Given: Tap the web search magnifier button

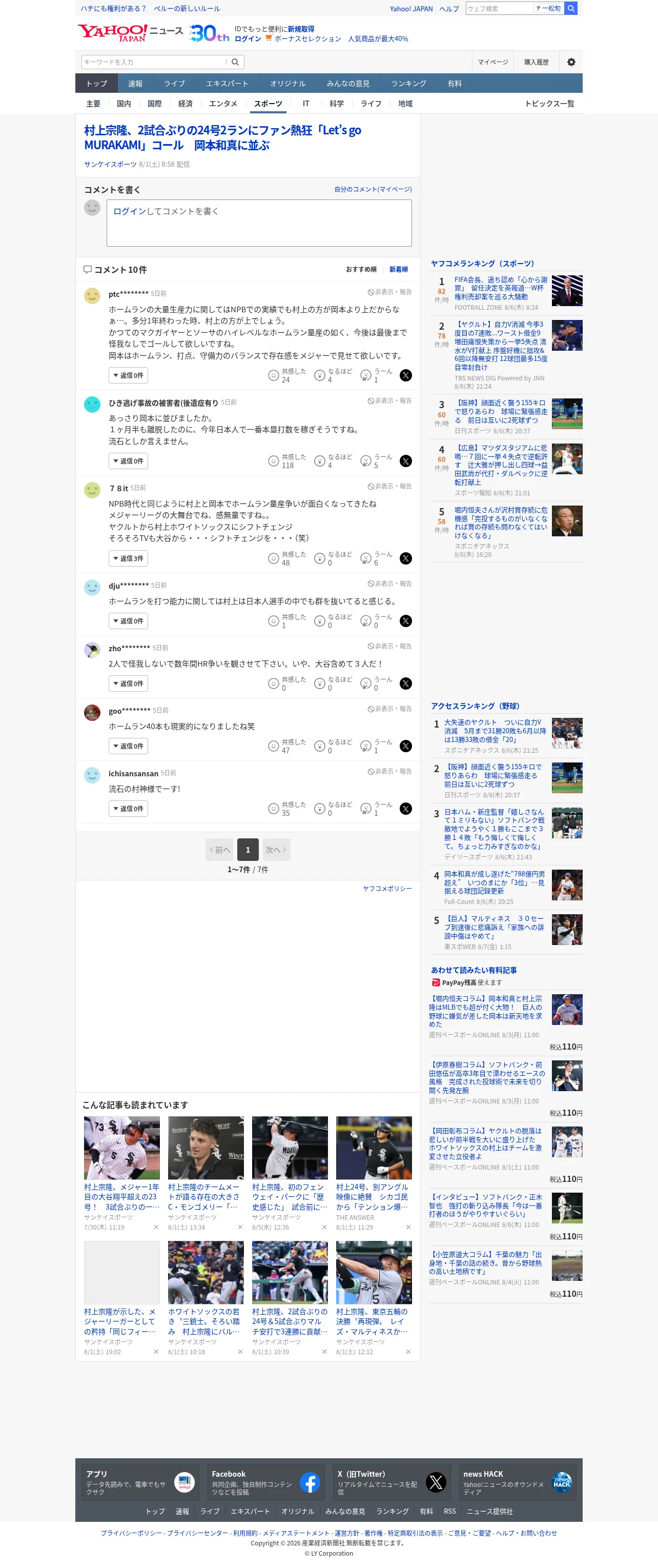Looking at the screenshot, I should (x=570, y=9).
